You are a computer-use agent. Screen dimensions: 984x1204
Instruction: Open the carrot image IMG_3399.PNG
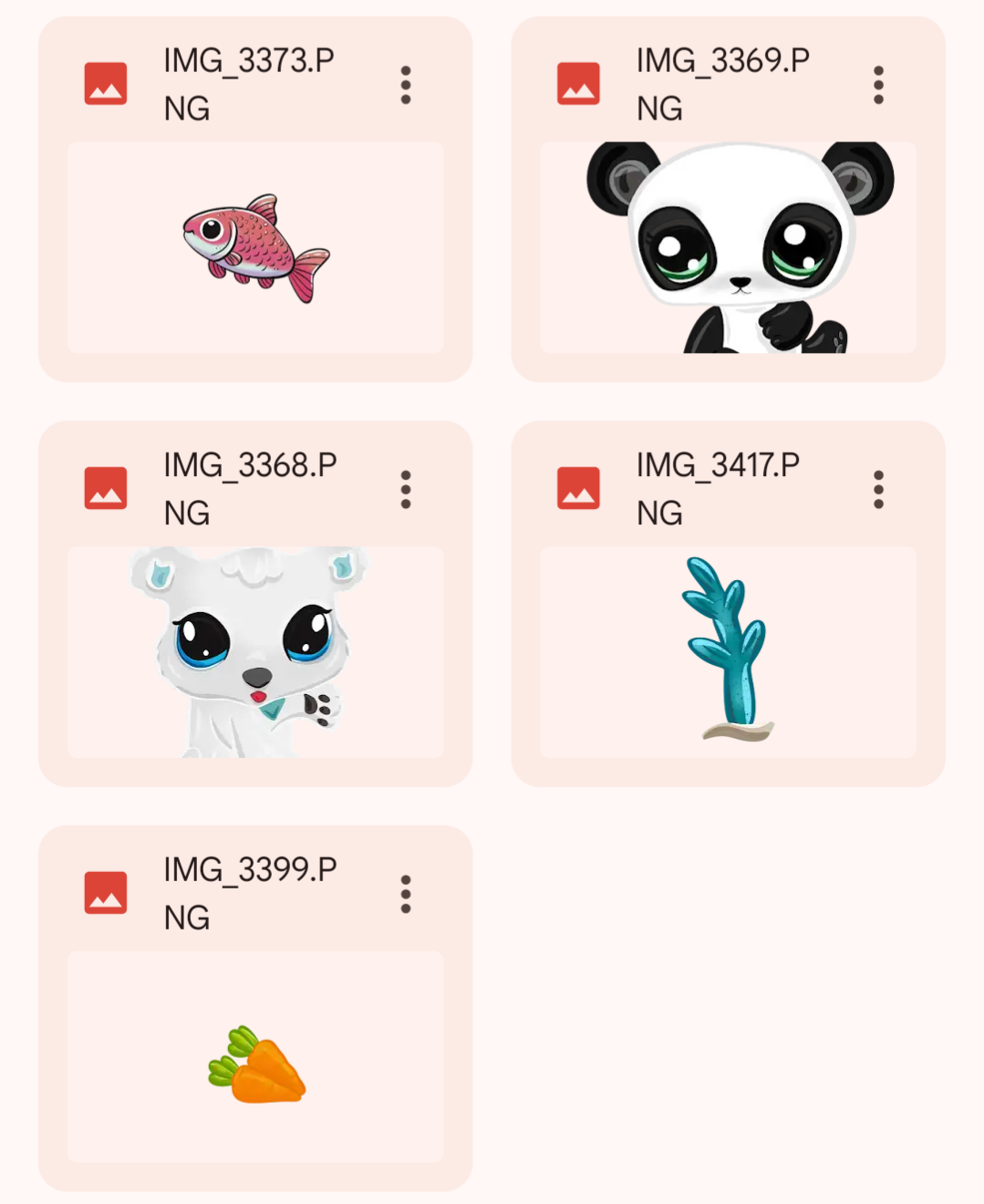coord(255,1056)
